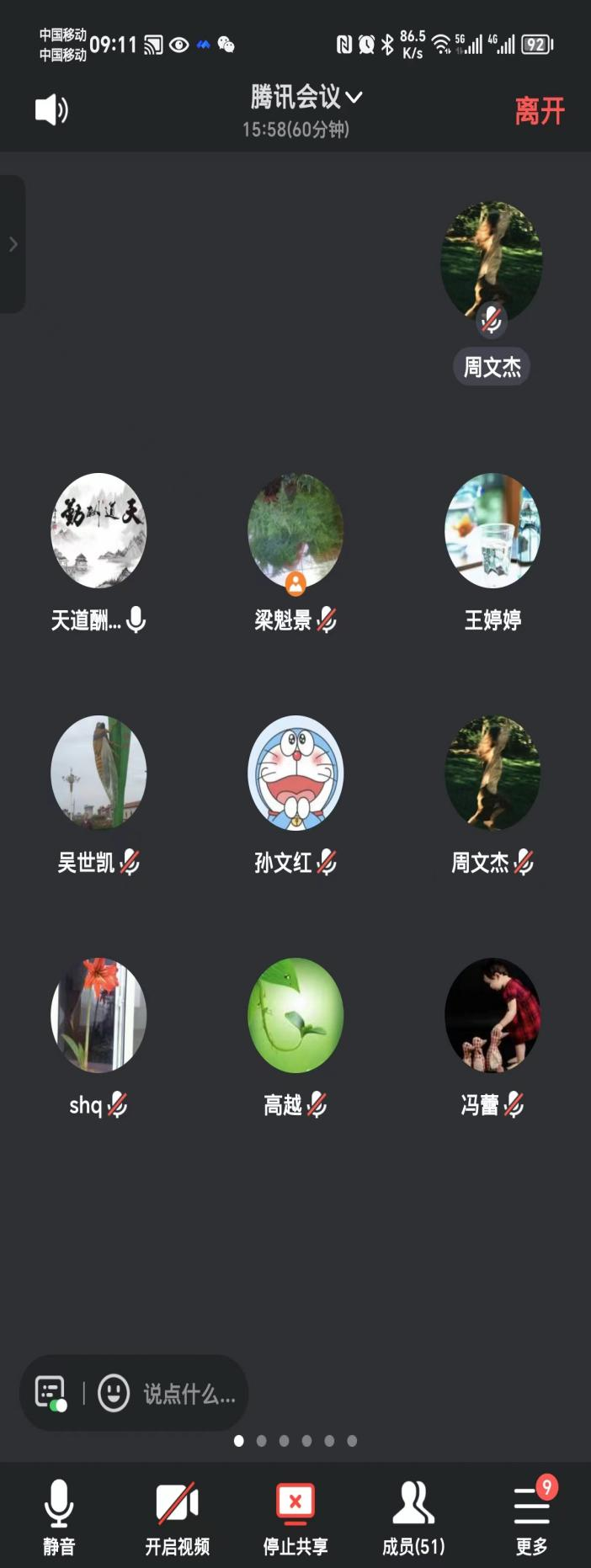The image size is (591, 1568).
Task: Open the 更多 menu
Action: [531, 1515]
